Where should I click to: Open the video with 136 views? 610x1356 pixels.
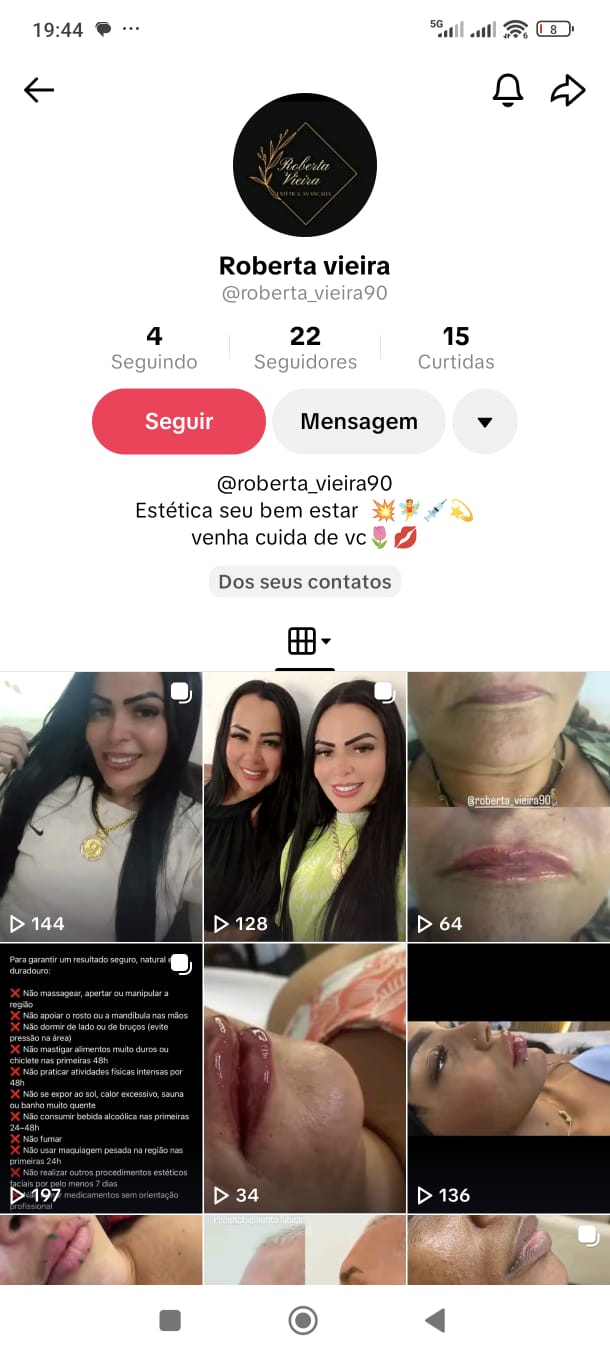pos(508,1078)
